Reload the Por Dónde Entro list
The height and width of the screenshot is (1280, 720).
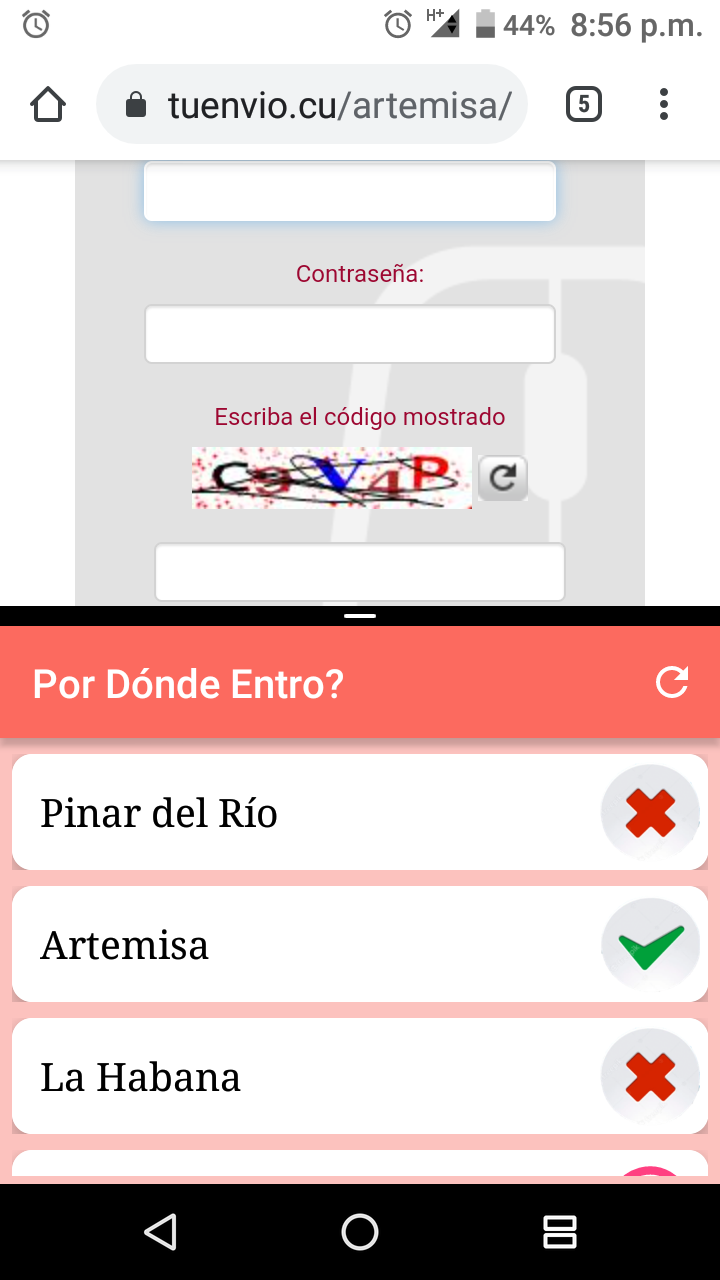(x=671, y=683)
